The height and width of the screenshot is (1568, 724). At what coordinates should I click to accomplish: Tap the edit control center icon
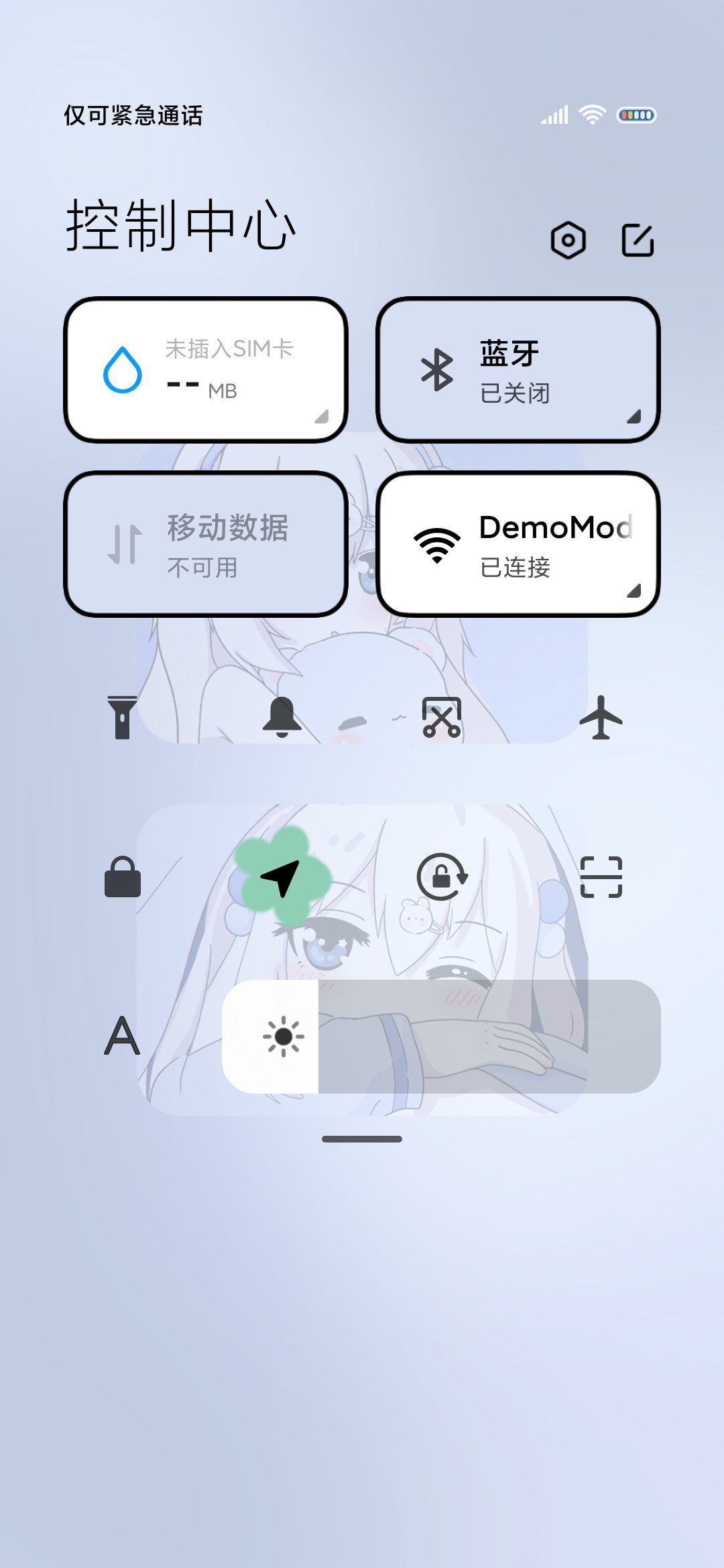point(638,240)
